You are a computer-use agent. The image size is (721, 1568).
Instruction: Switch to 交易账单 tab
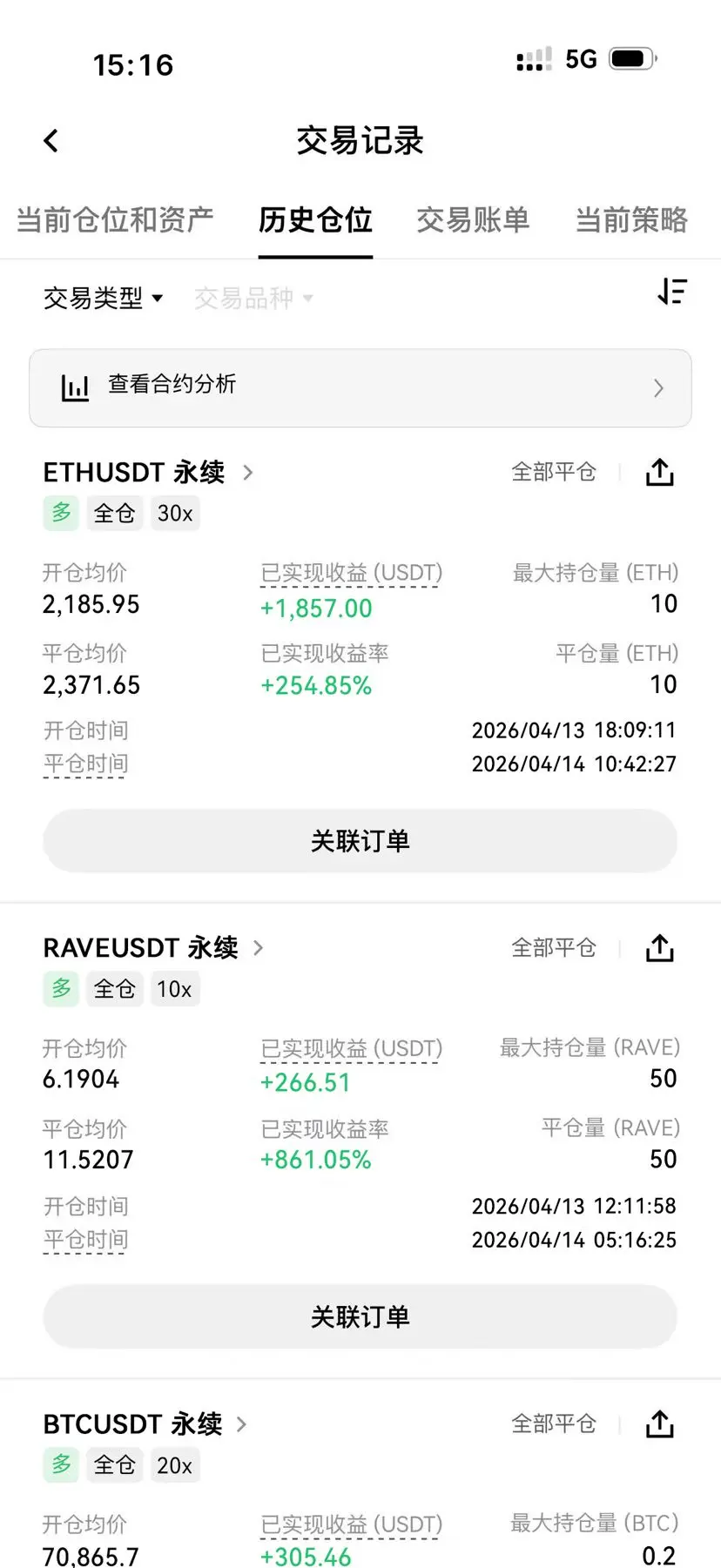[473, 220]
